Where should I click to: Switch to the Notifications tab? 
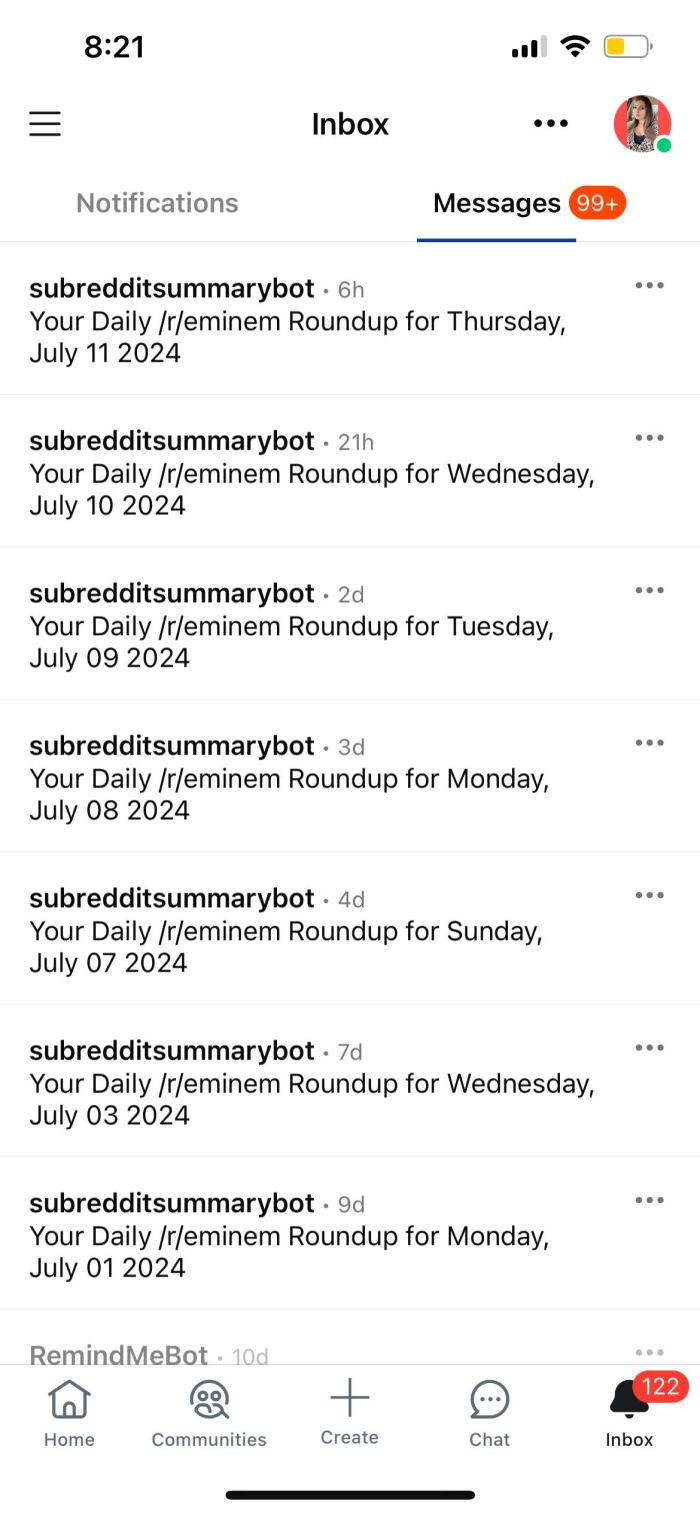[157, 203]
